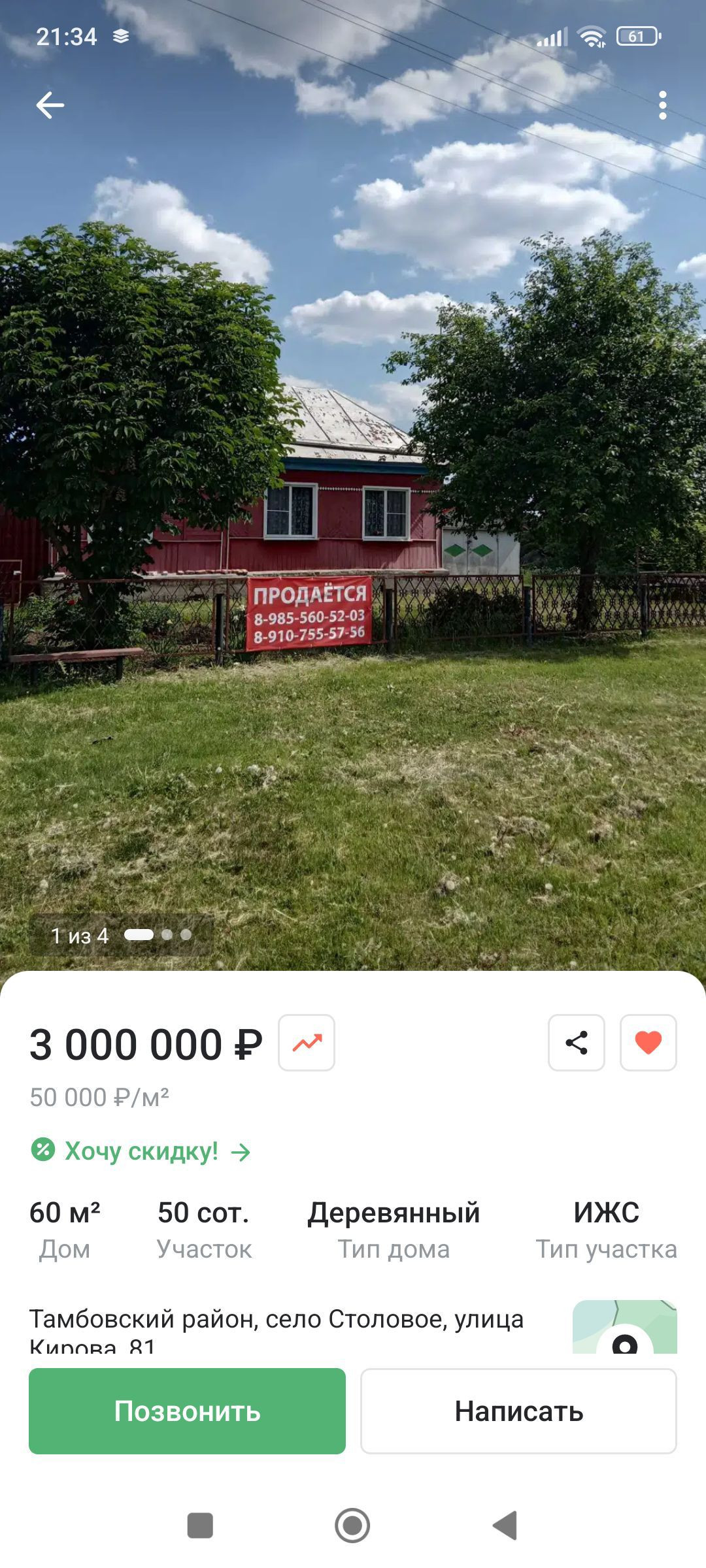
Task: Open map thumbnail next to address
Action: tap(624, 1326)
